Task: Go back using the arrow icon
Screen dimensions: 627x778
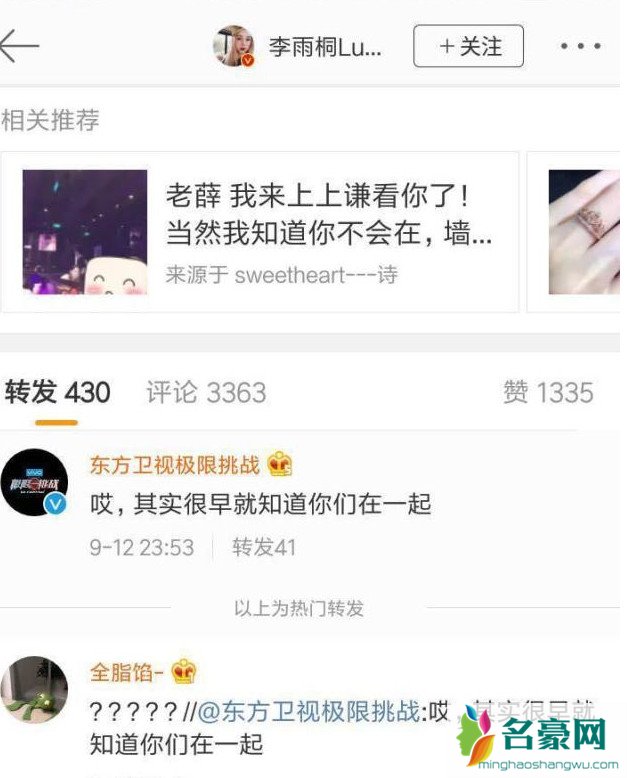Action: (20, 46)
